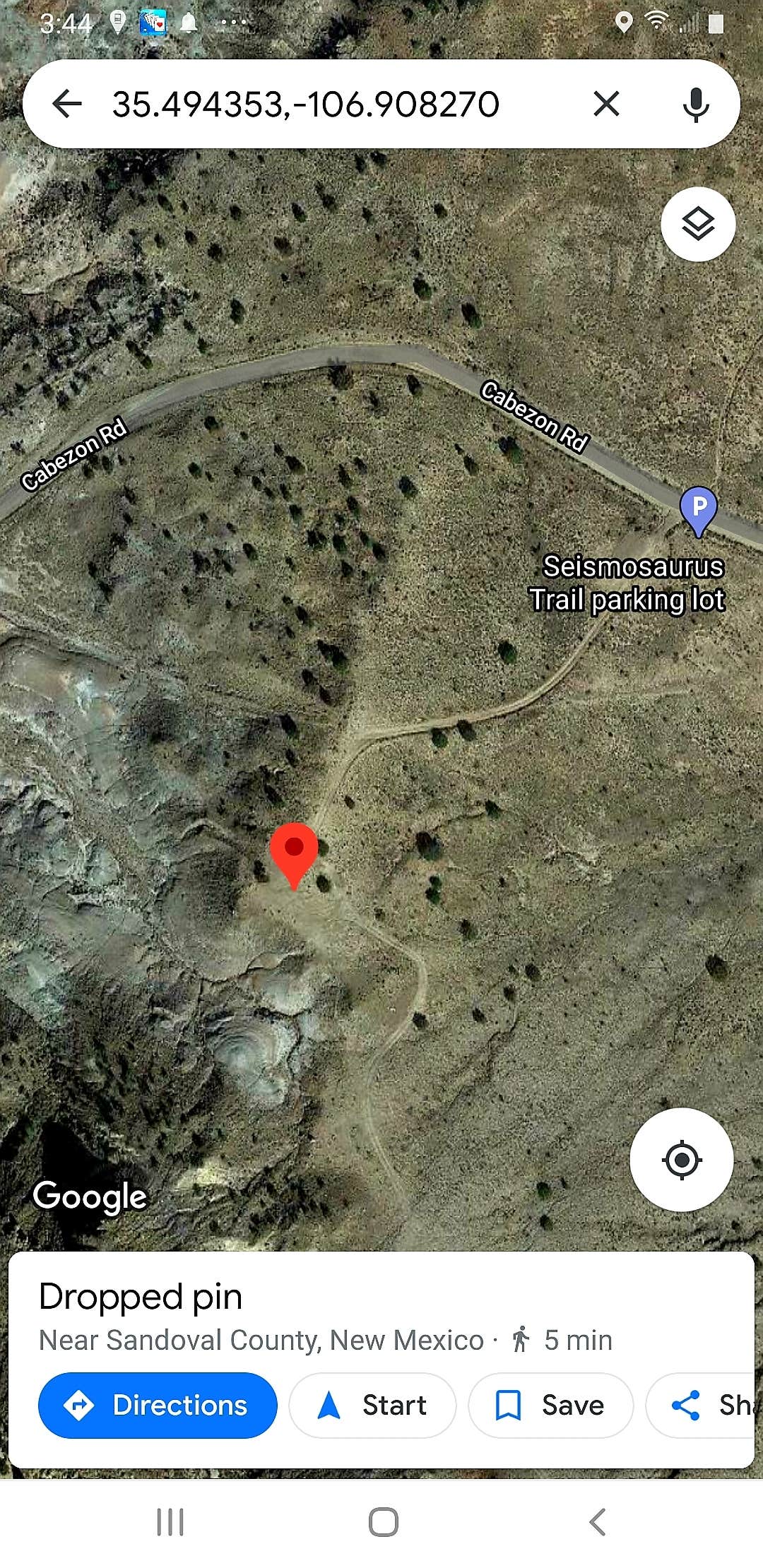Open the Dropped pin details card
The height and width of the screenshot is (1568, 763).
pyautogui.click(x=141, y=1297)
